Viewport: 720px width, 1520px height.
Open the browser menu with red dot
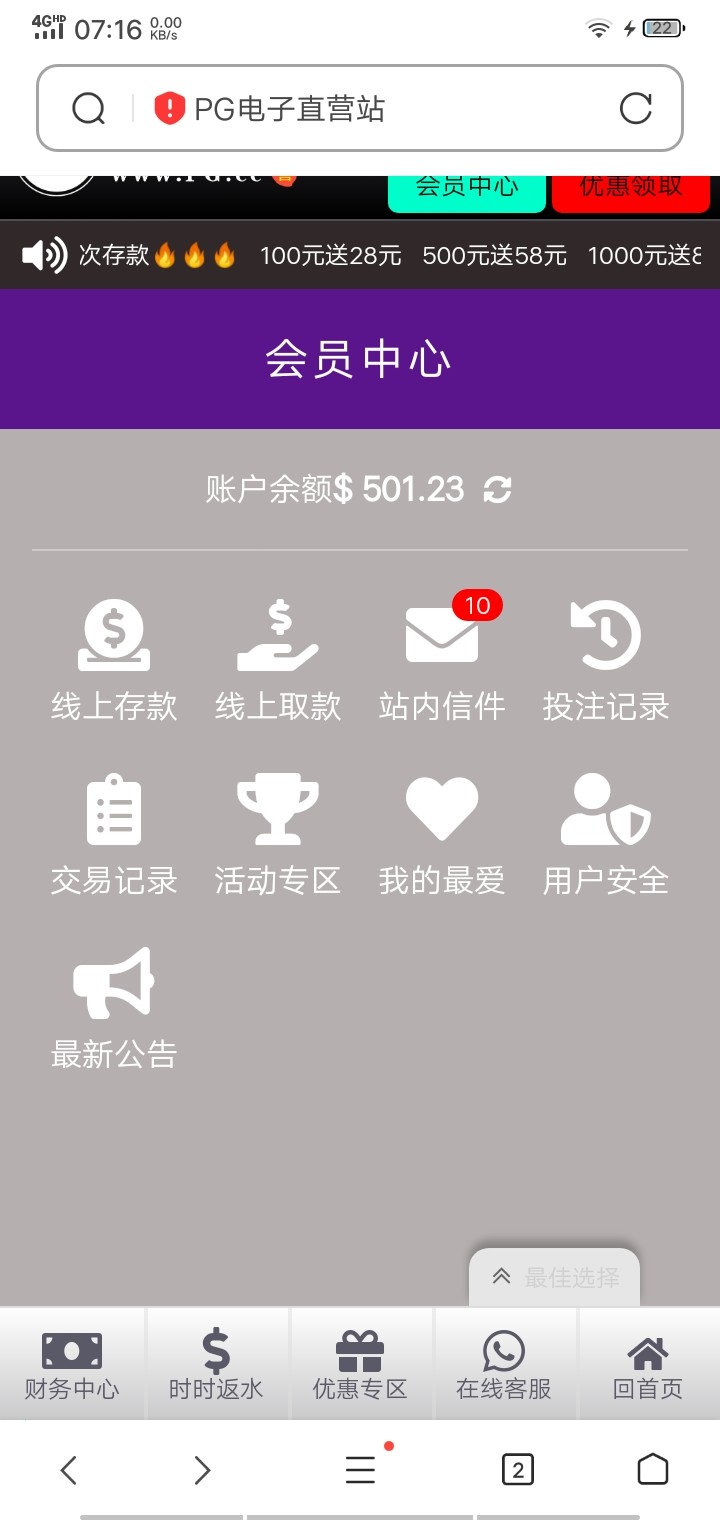click(360, 1469)
